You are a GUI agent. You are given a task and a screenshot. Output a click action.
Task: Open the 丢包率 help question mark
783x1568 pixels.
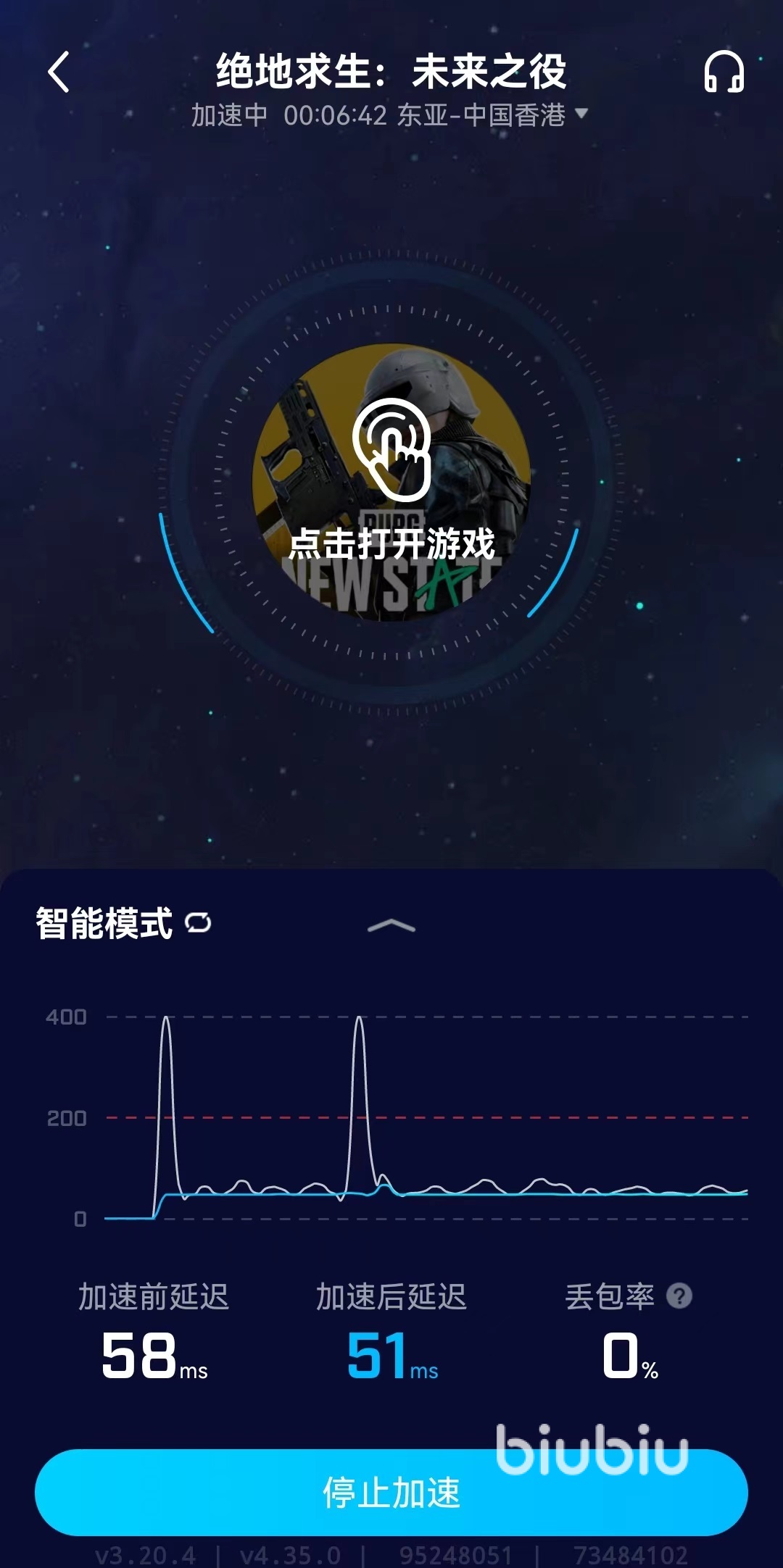pos(679,1296)
